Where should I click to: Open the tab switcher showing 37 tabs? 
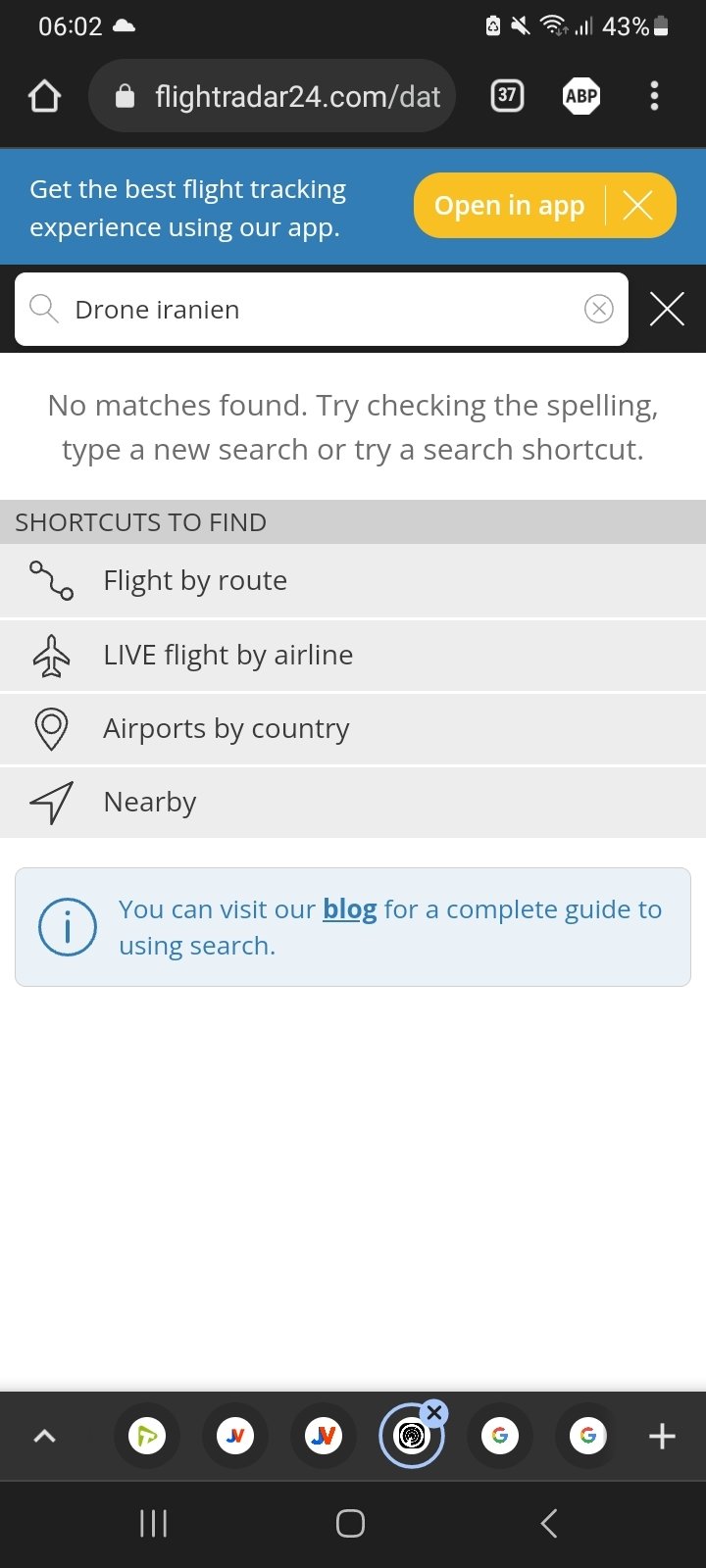click(507, 95)
